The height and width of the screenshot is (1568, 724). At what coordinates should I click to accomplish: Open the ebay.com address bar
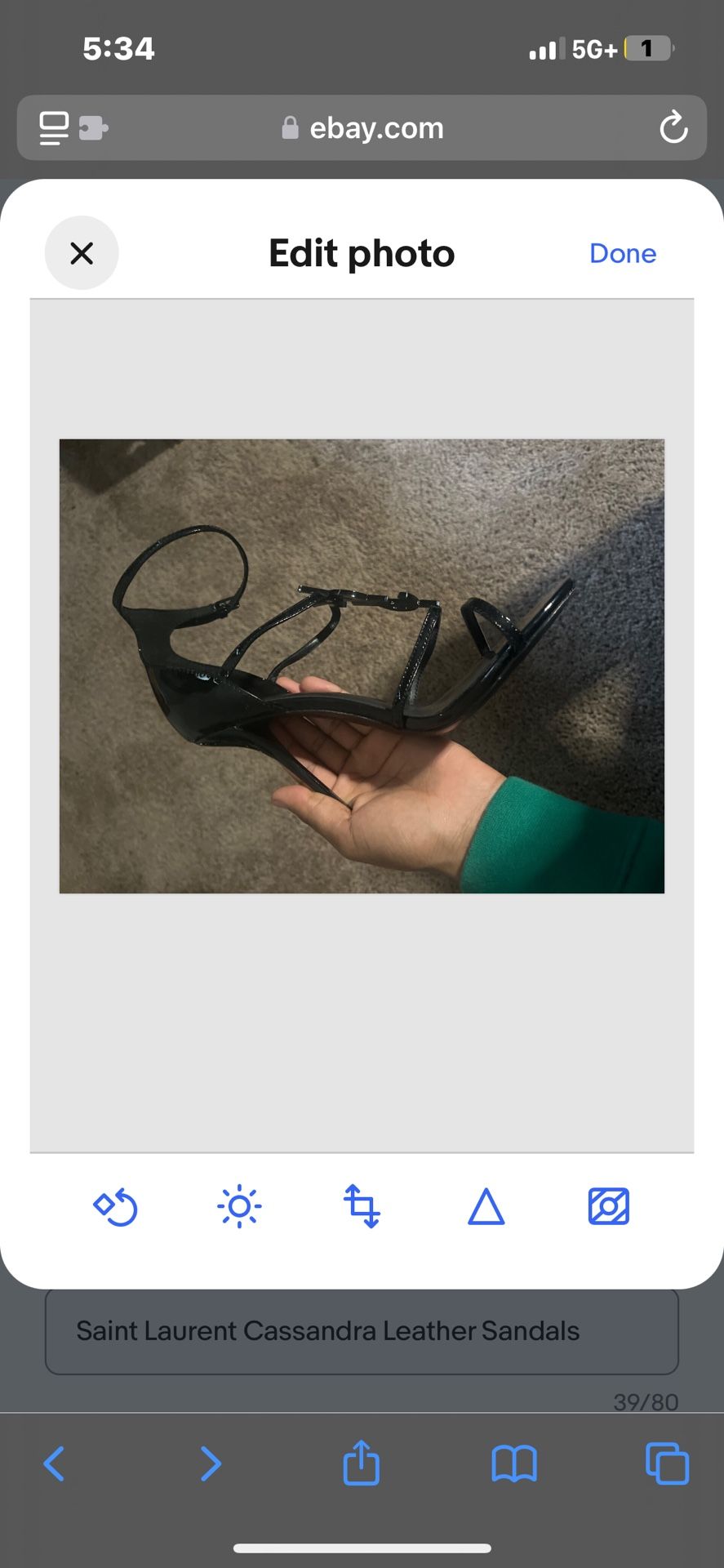375,128
